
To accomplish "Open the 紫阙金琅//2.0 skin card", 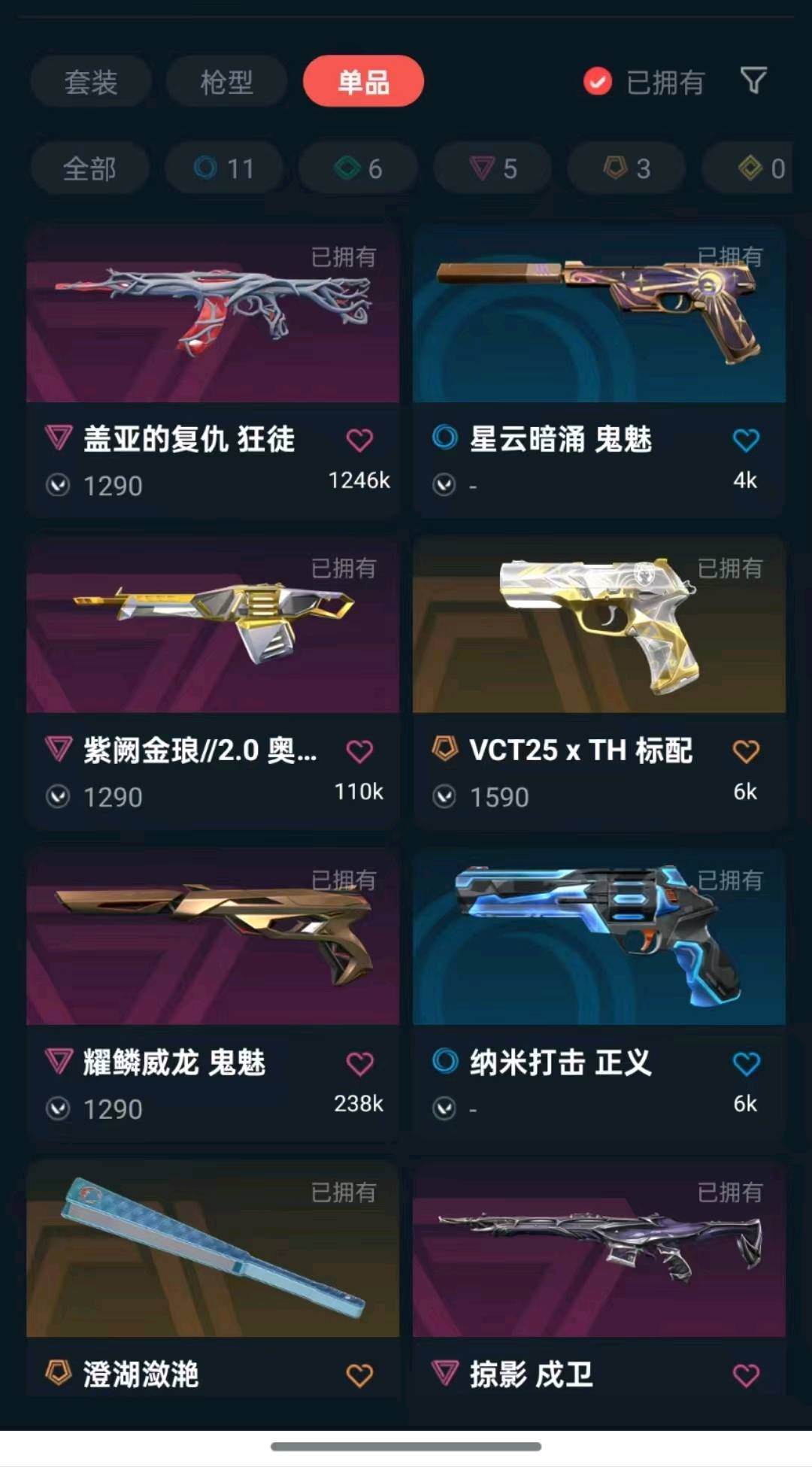I will (x=213, y=682).
